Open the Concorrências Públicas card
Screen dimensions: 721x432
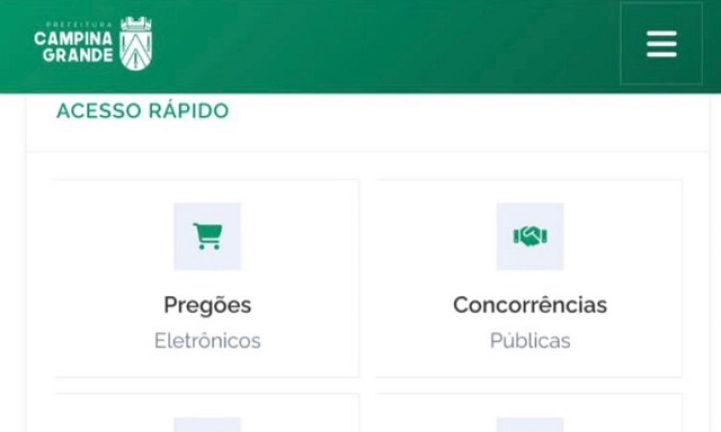pyautogui.click(x=529, y=278)
